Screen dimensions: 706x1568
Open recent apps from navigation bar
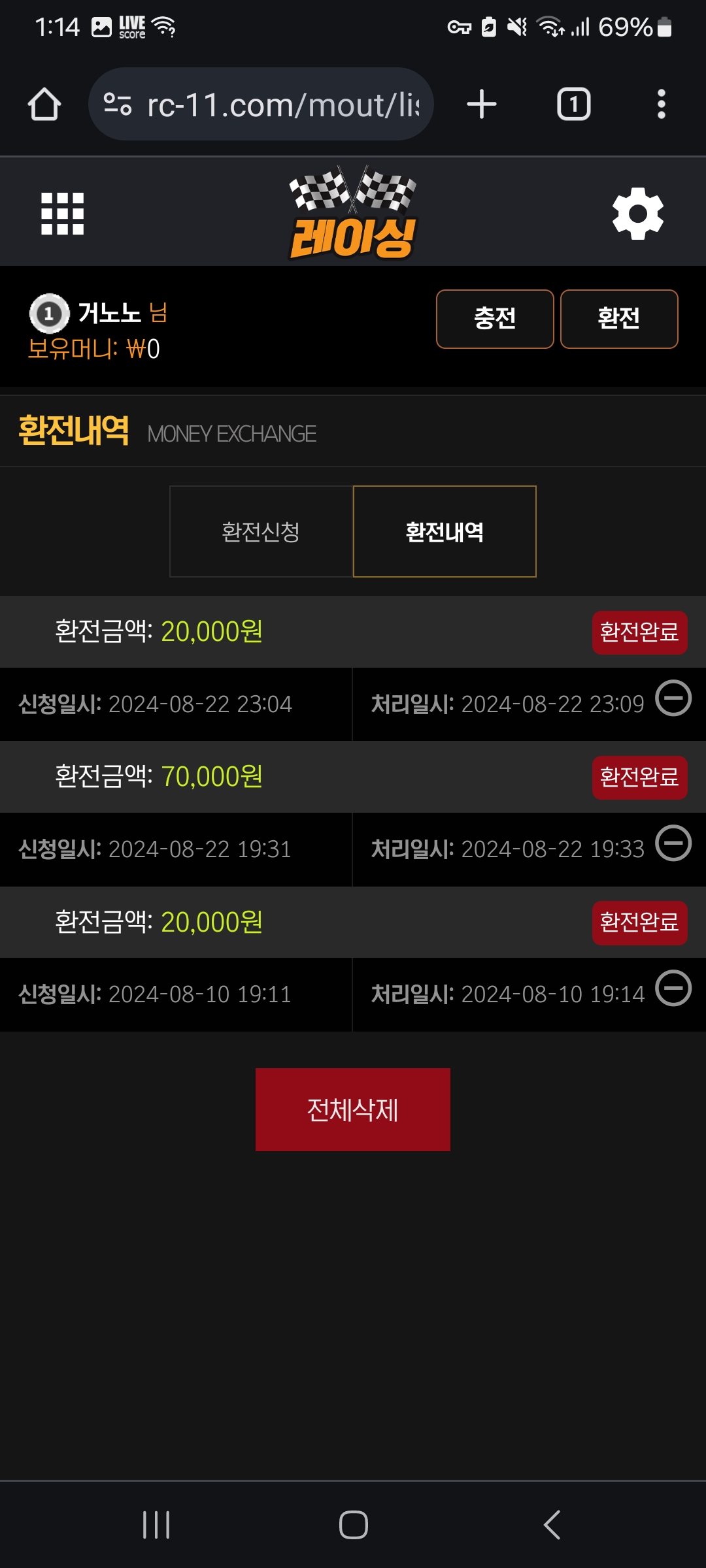tap(156, 1525)
